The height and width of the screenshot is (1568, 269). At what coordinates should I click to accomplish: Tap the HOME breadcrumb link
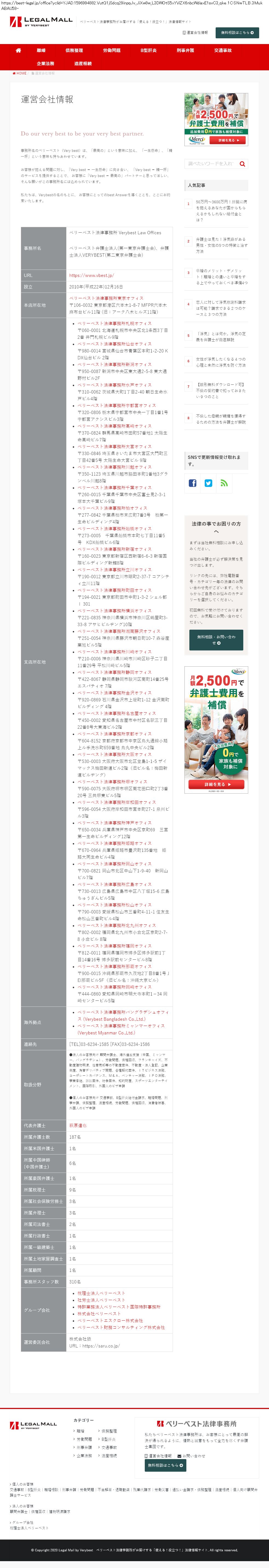tap(21, 73)
